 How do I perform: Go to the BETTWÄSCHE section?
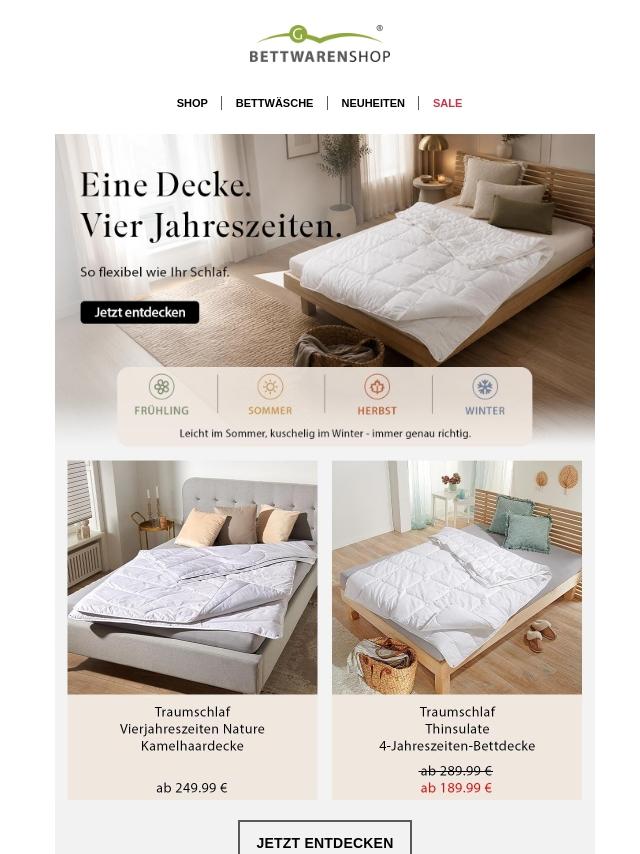click(x=274, y=103)
